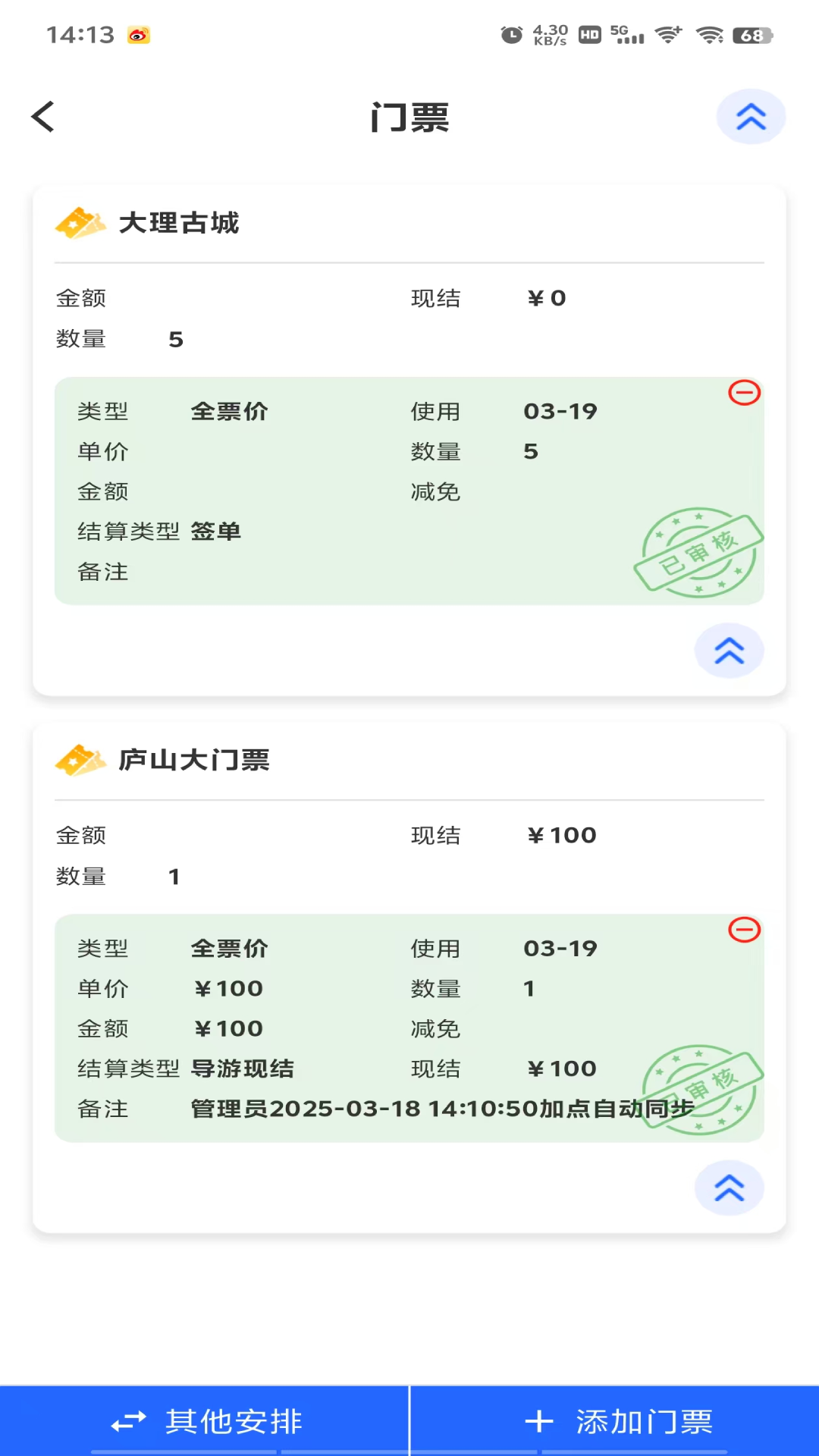Open the 大理古城 全票价 ticket detail
Screen dimensions: 819x1456
409,491
